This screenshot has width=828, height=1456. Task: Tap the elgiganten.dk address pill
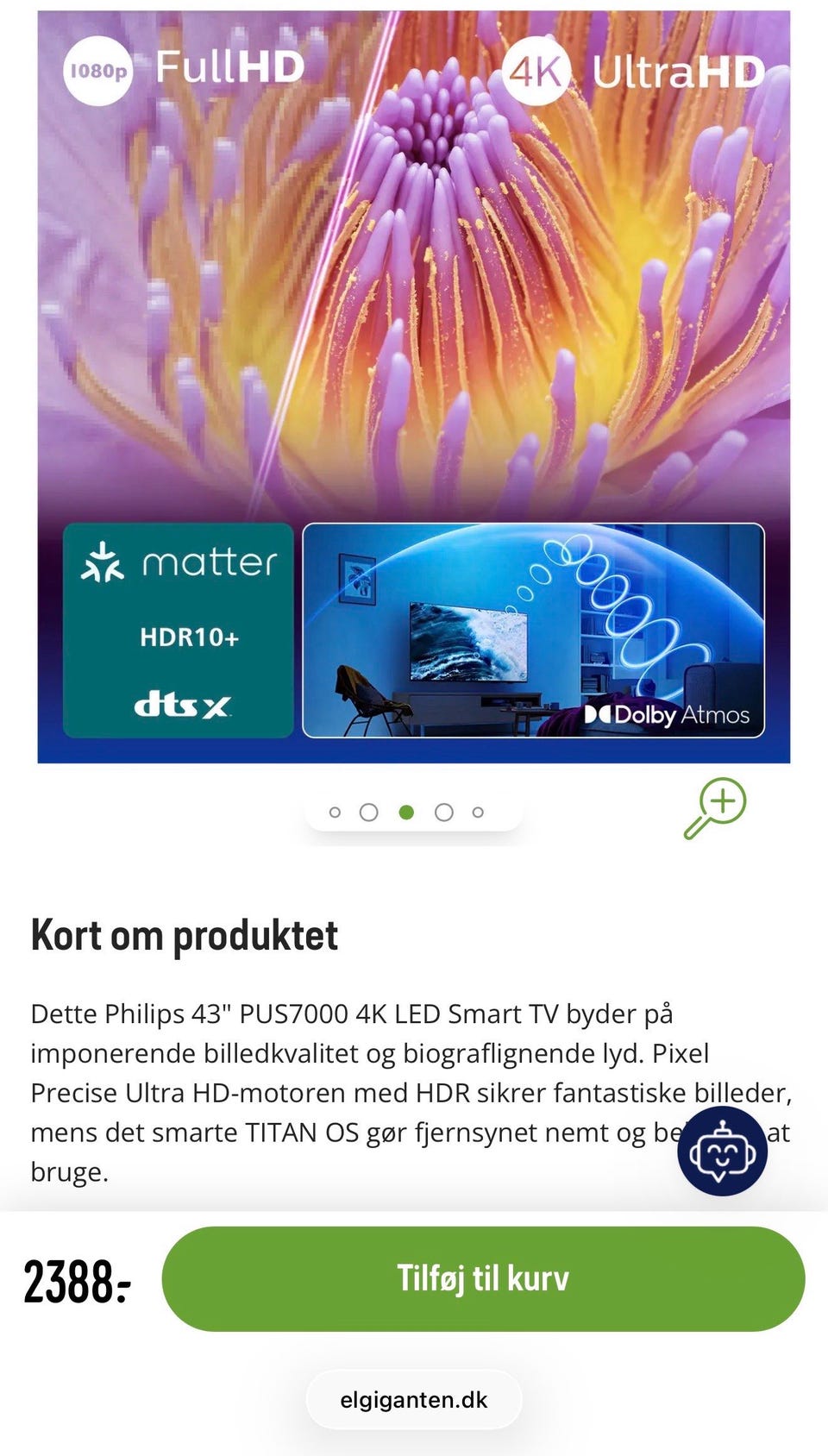tap(414, 1400)
